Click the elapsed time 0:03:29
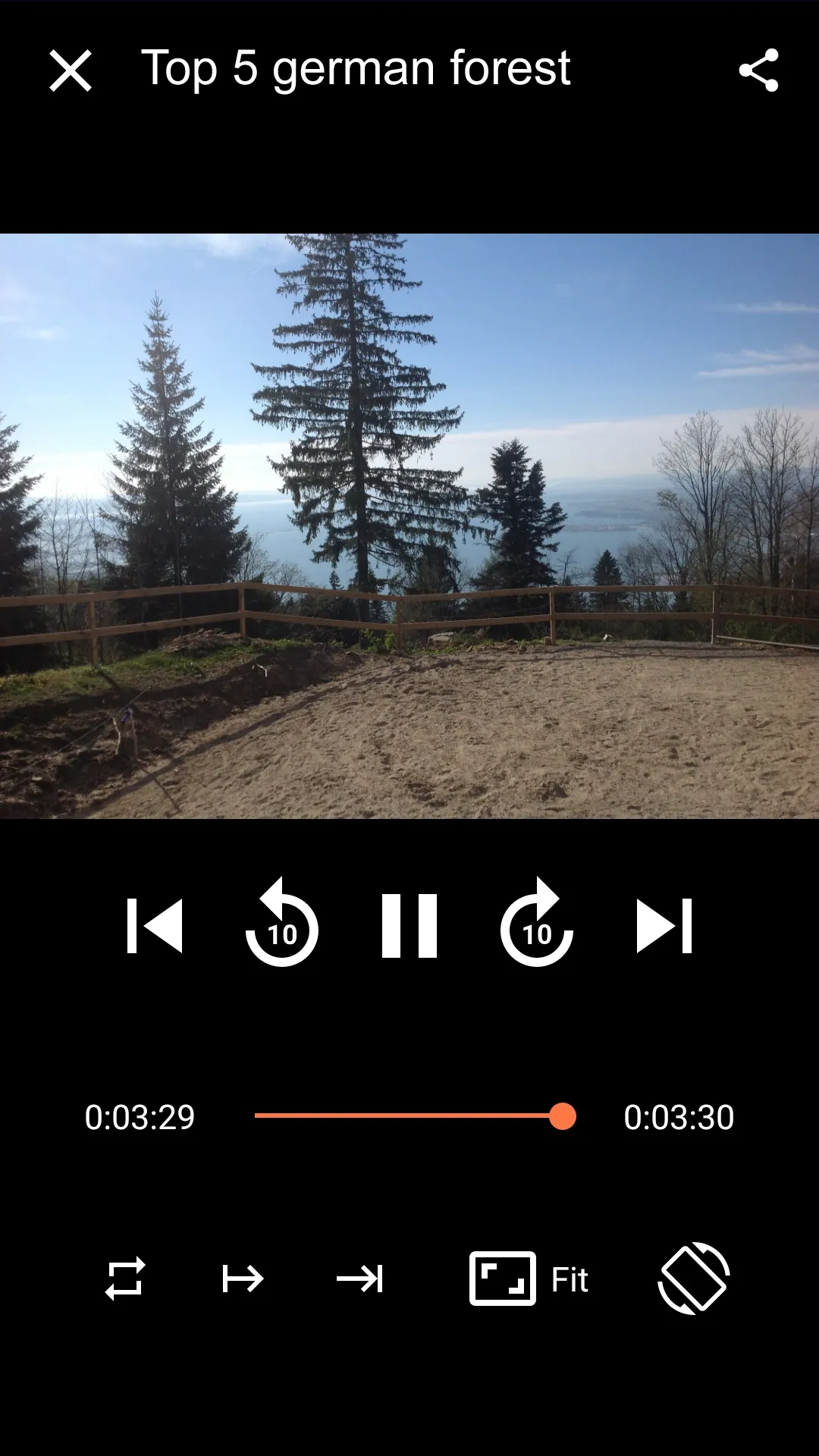819x1456 pixels. coord(141,1116)
